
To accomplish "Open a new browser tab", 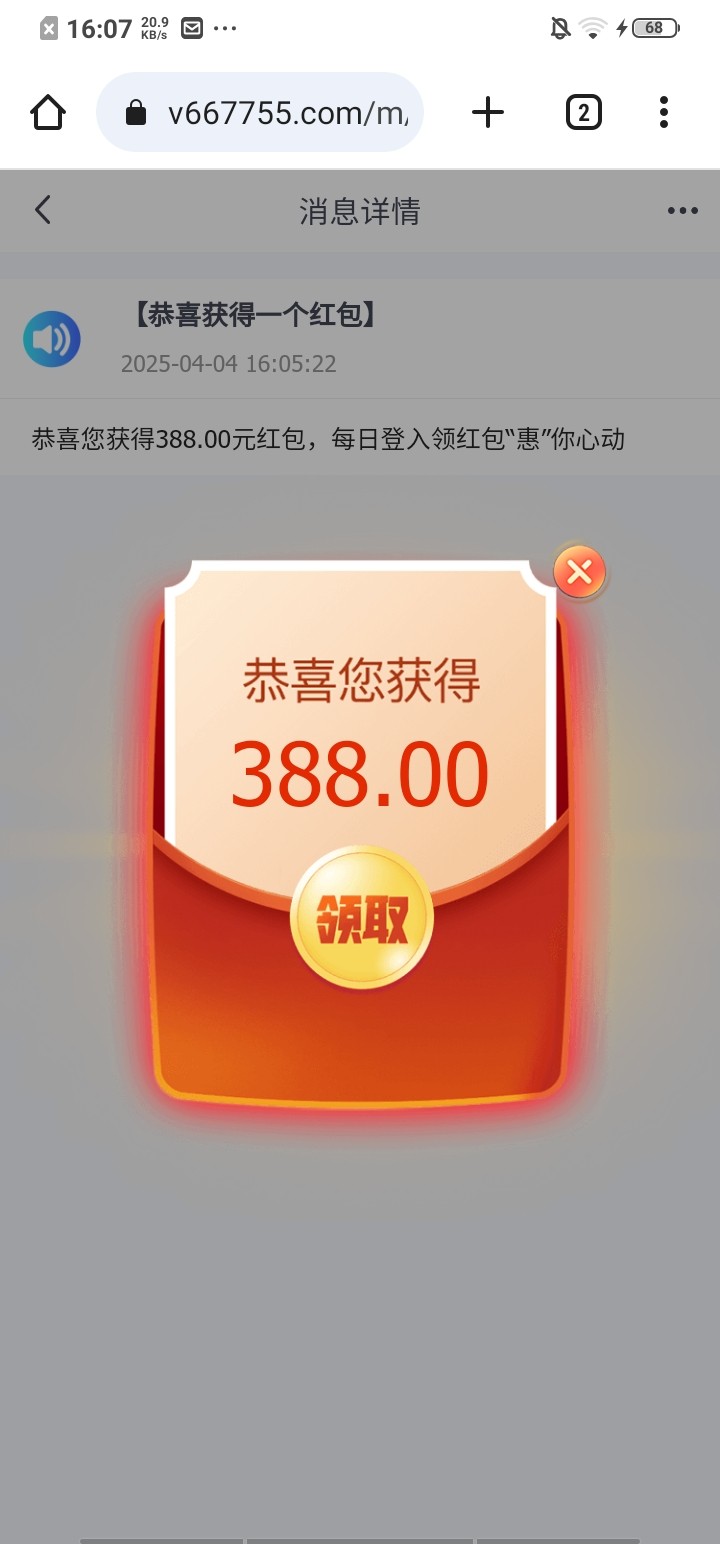I will (487, 112).
